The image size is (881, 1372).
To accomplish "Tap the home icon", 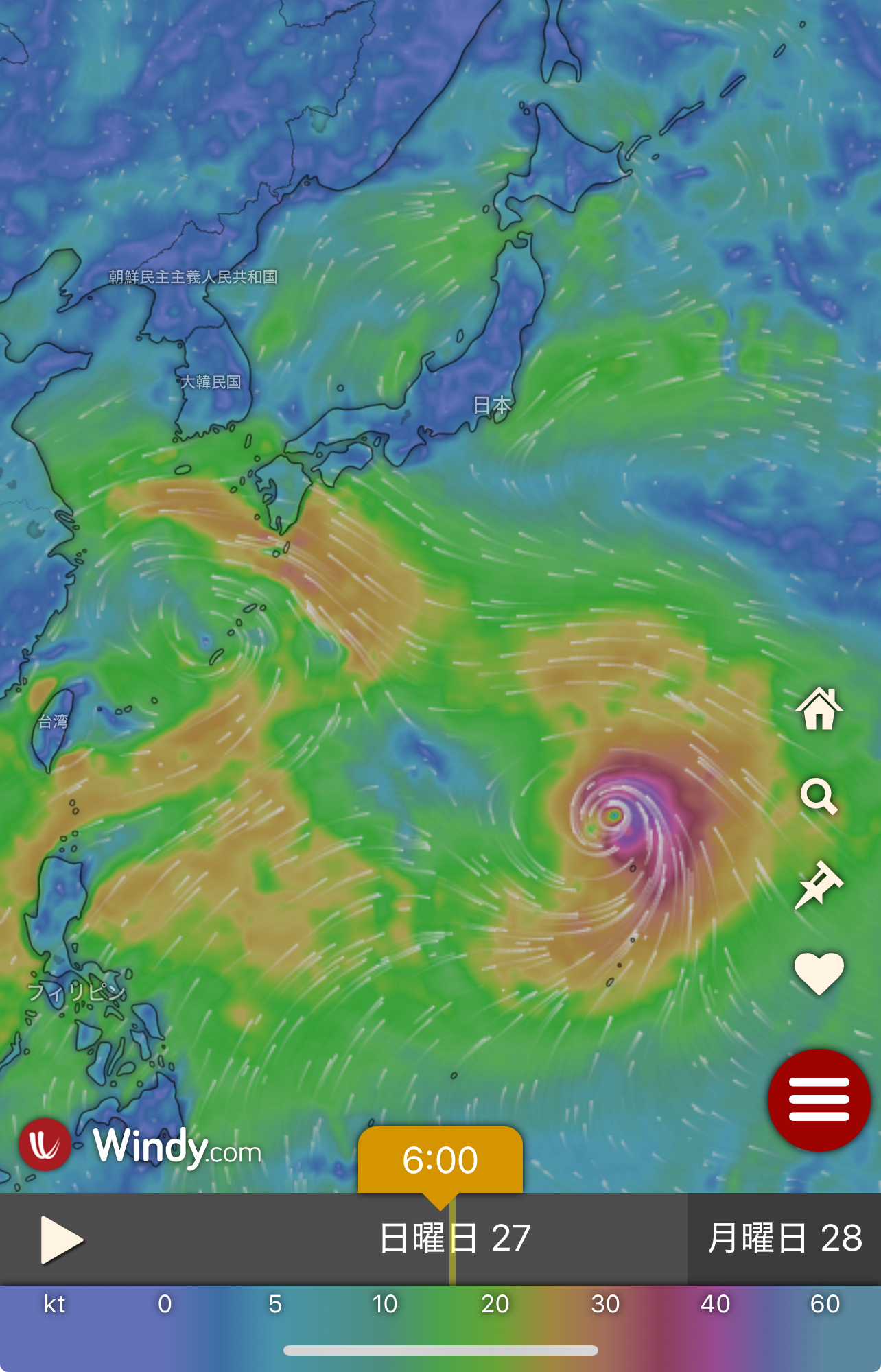I will click(819, 709).
